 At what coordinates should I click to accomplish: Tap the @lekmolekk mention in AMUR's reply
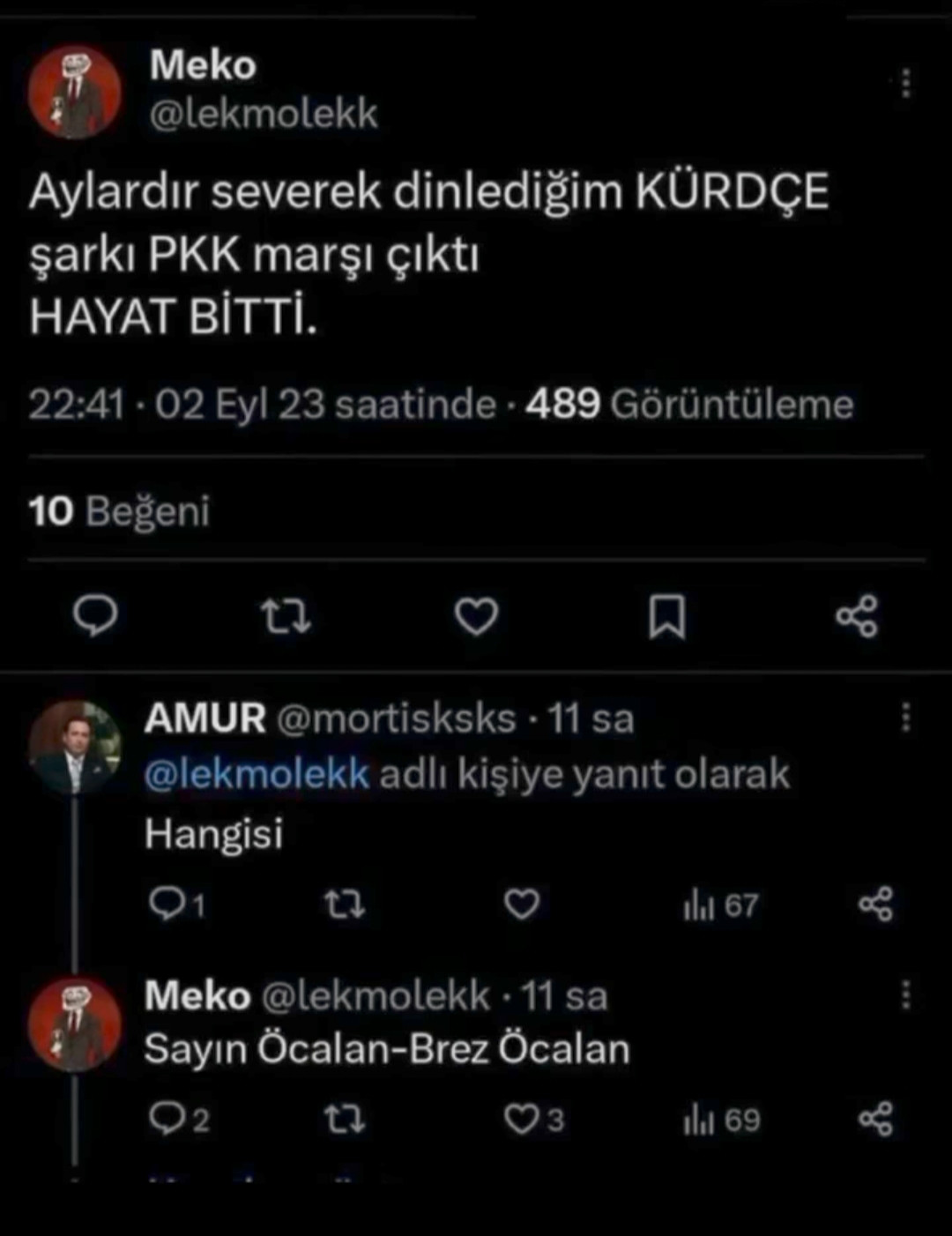tap(257, 774)
